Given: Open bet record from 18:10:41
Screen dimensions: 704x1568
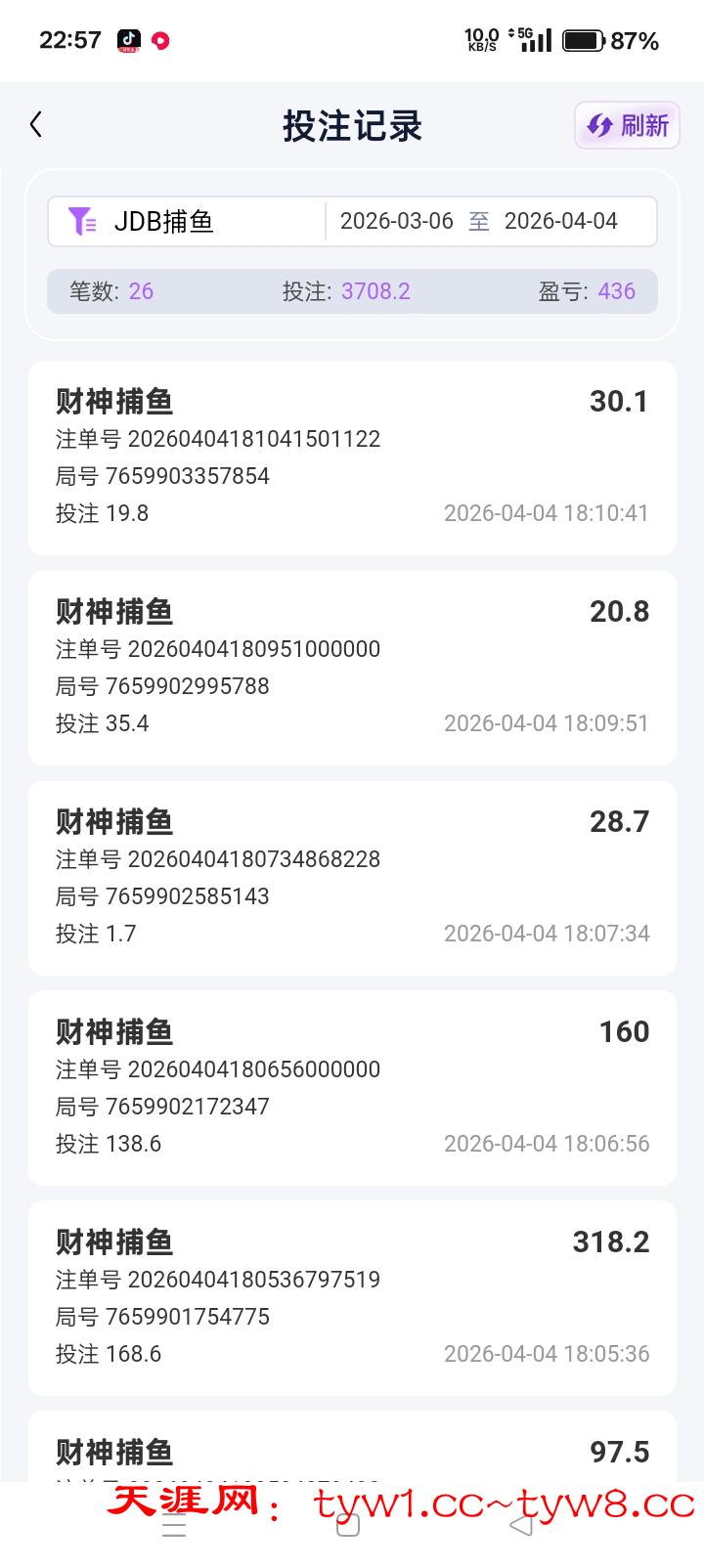Looking at the screenshot, I should click(x=352, y=457).
